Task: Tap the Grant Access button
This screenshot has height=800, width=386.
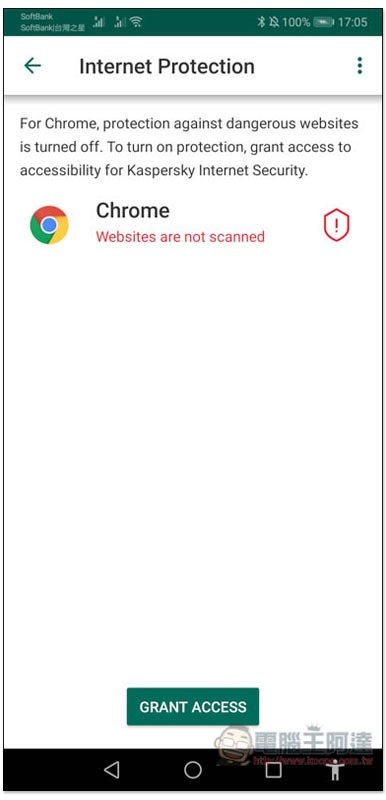Action: (193, 707)
